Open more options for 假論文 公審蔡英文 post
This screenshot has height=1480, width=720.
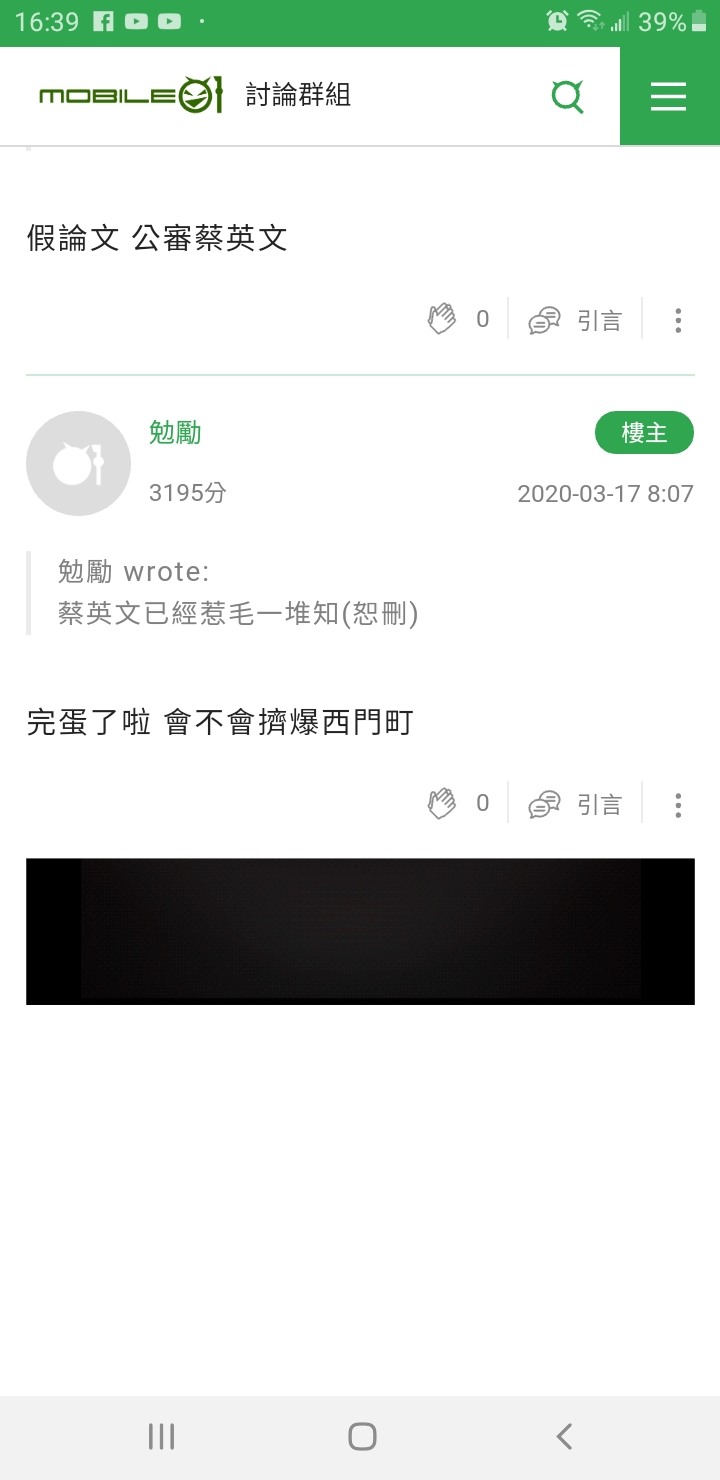point(678,320)
